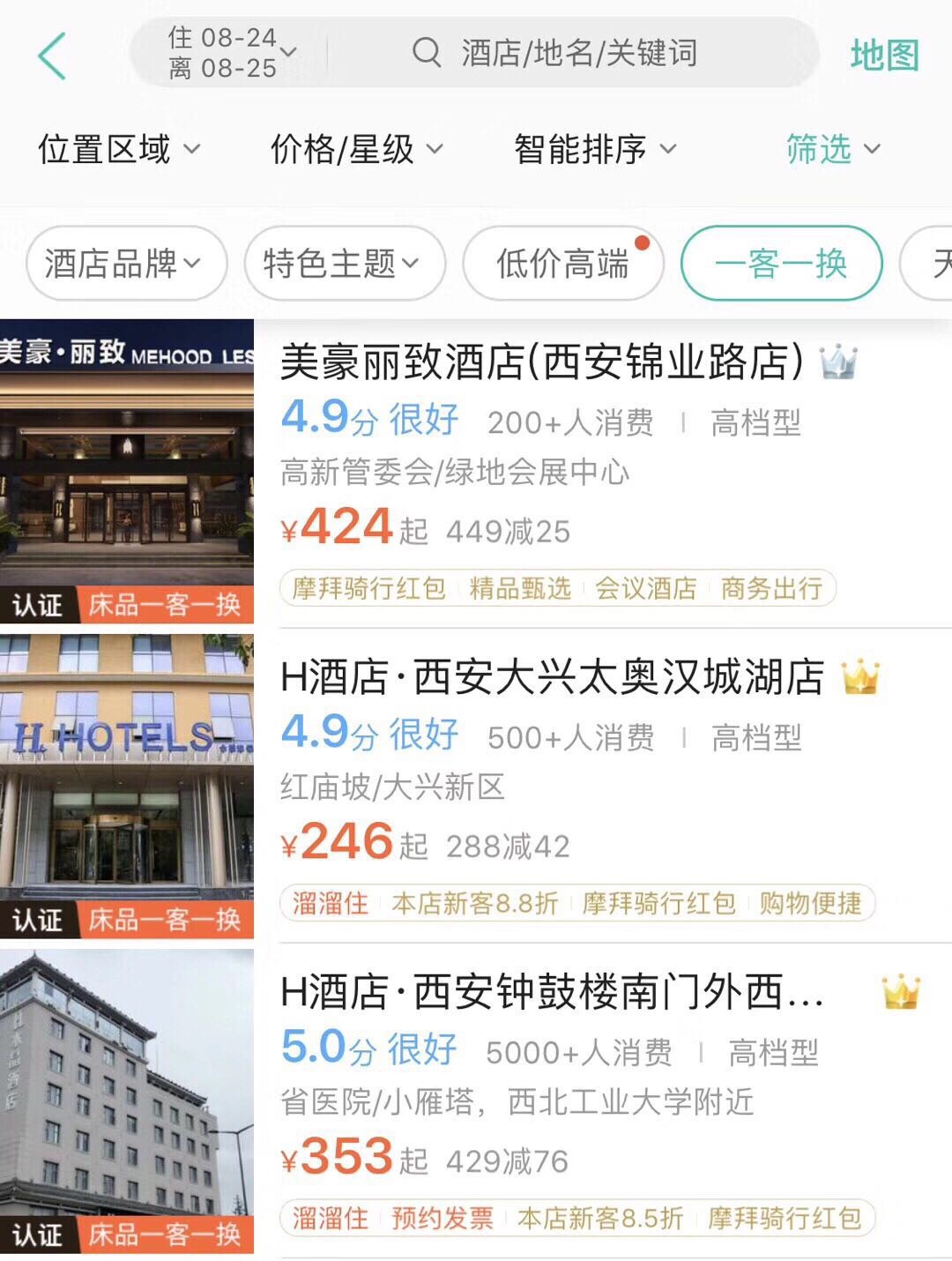Viewport: 952px width, 1261px height.
Task: Open H酒店·西安大兴太奥汉城湖店 listing
Action: pos(552,677)
